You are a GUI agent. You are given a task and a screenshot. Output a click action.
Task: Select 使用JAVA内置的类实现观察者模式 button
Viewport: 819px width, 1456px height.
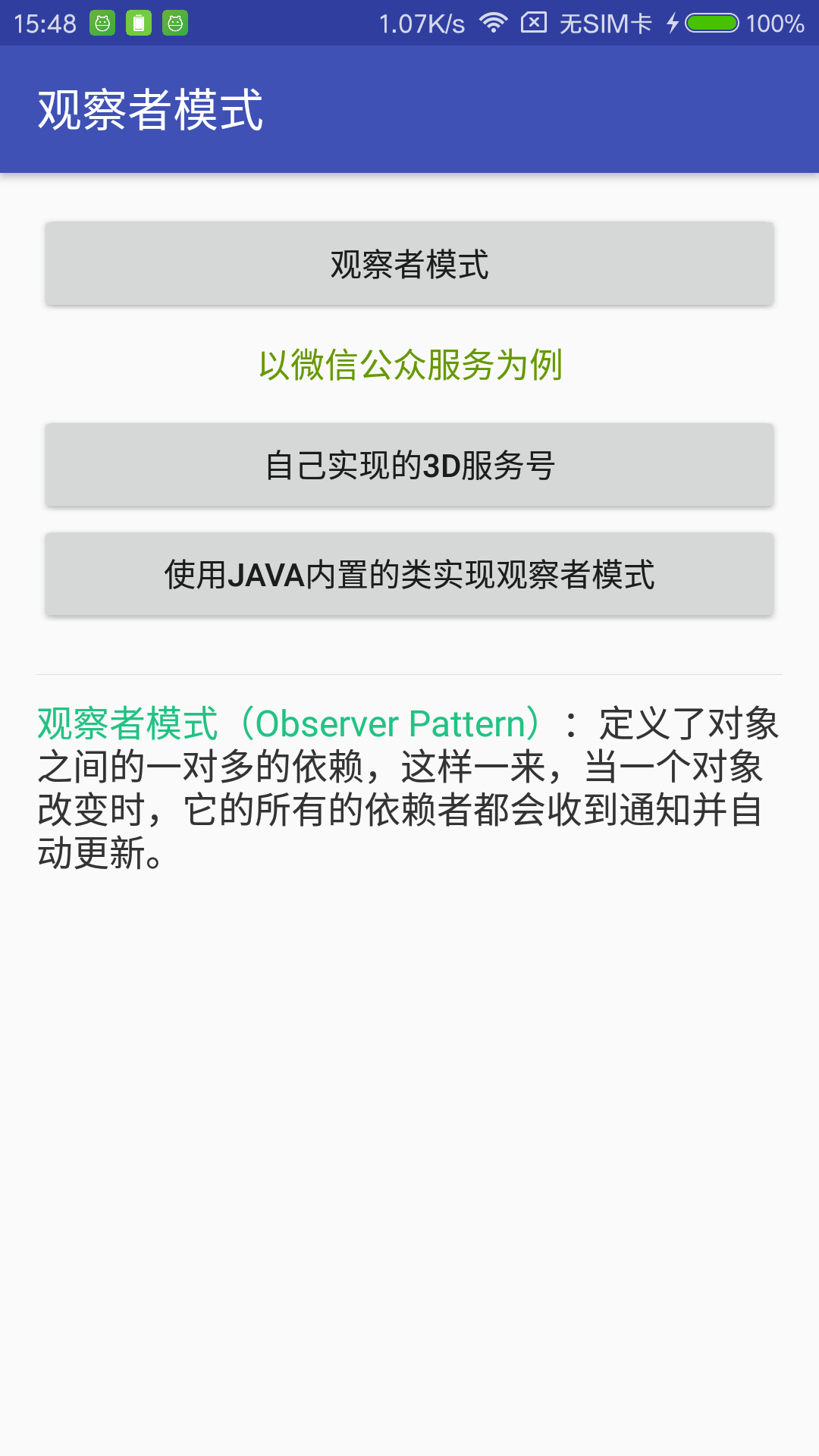[409, 574]
